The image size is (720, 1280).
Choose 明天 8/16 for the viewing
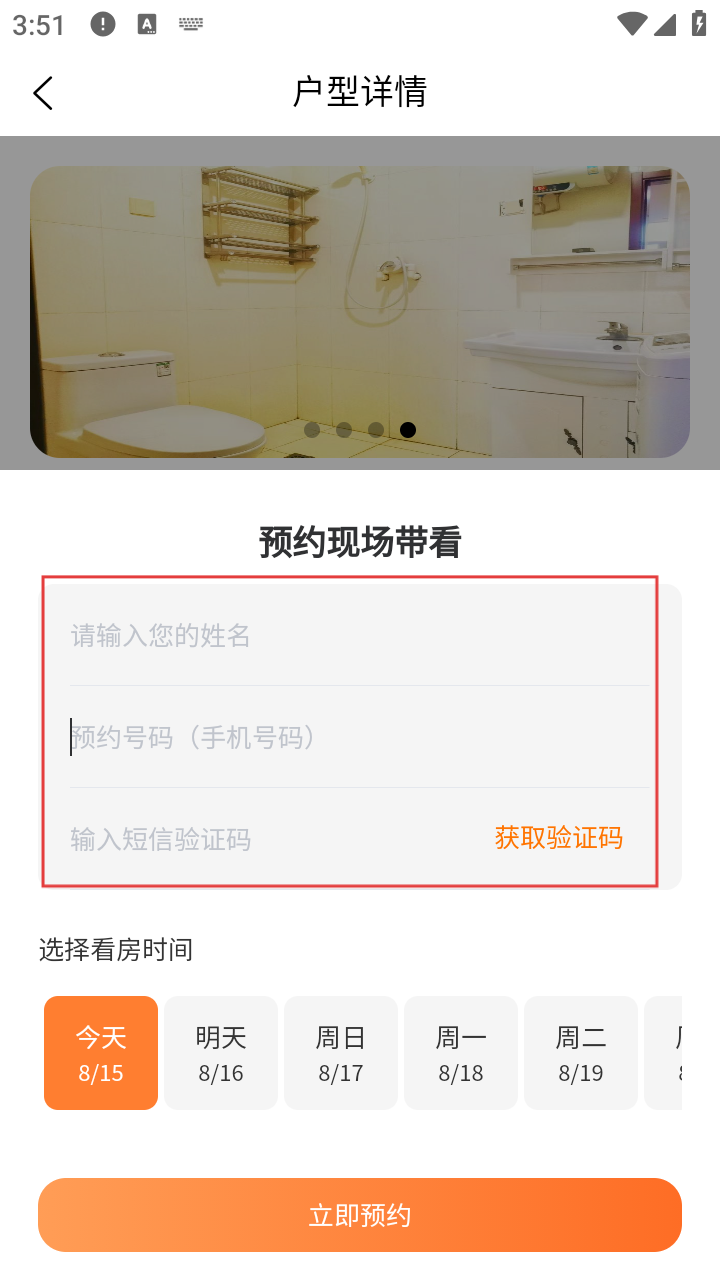221,1053
